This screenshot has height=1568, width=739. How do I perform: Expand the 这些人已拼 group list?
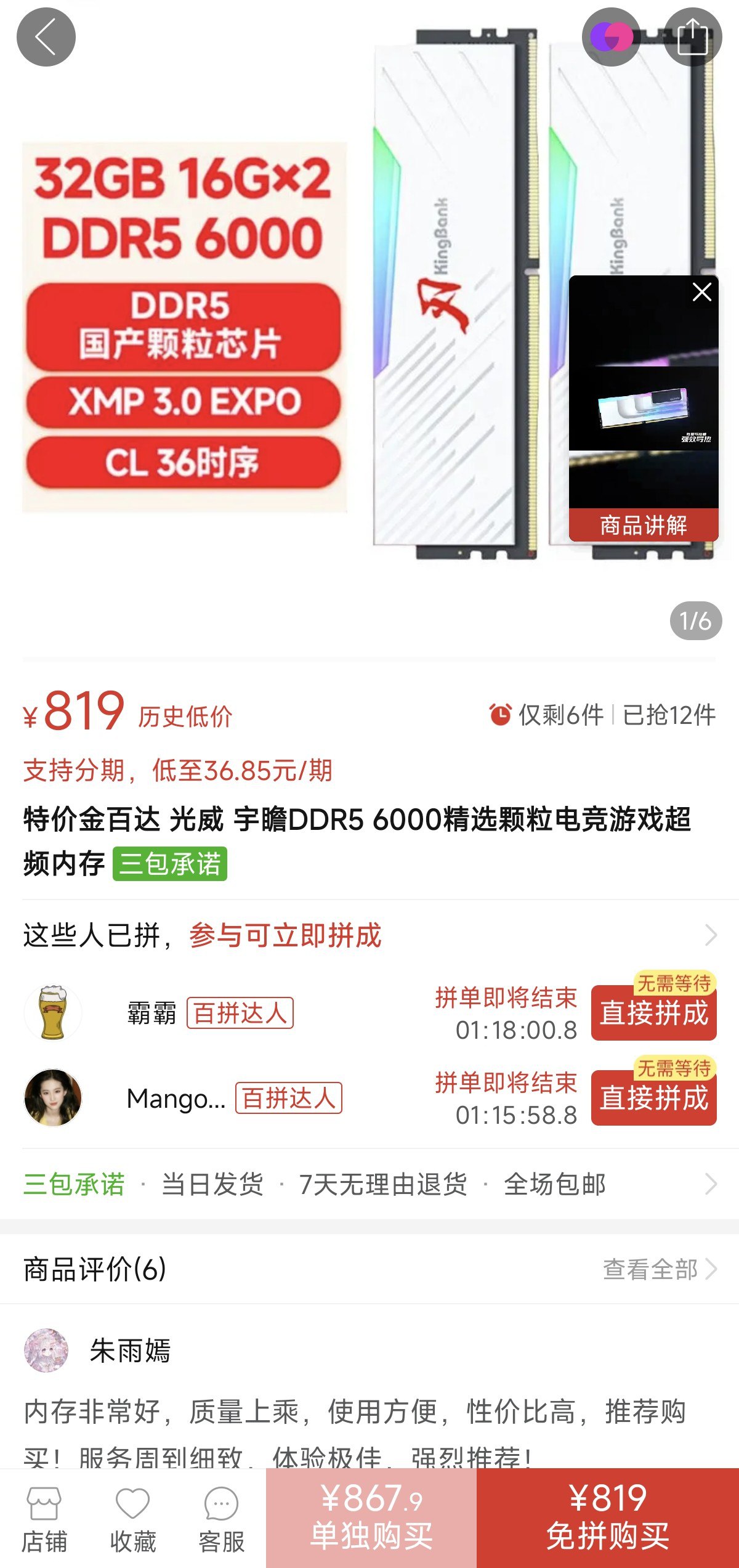(710, 935)
